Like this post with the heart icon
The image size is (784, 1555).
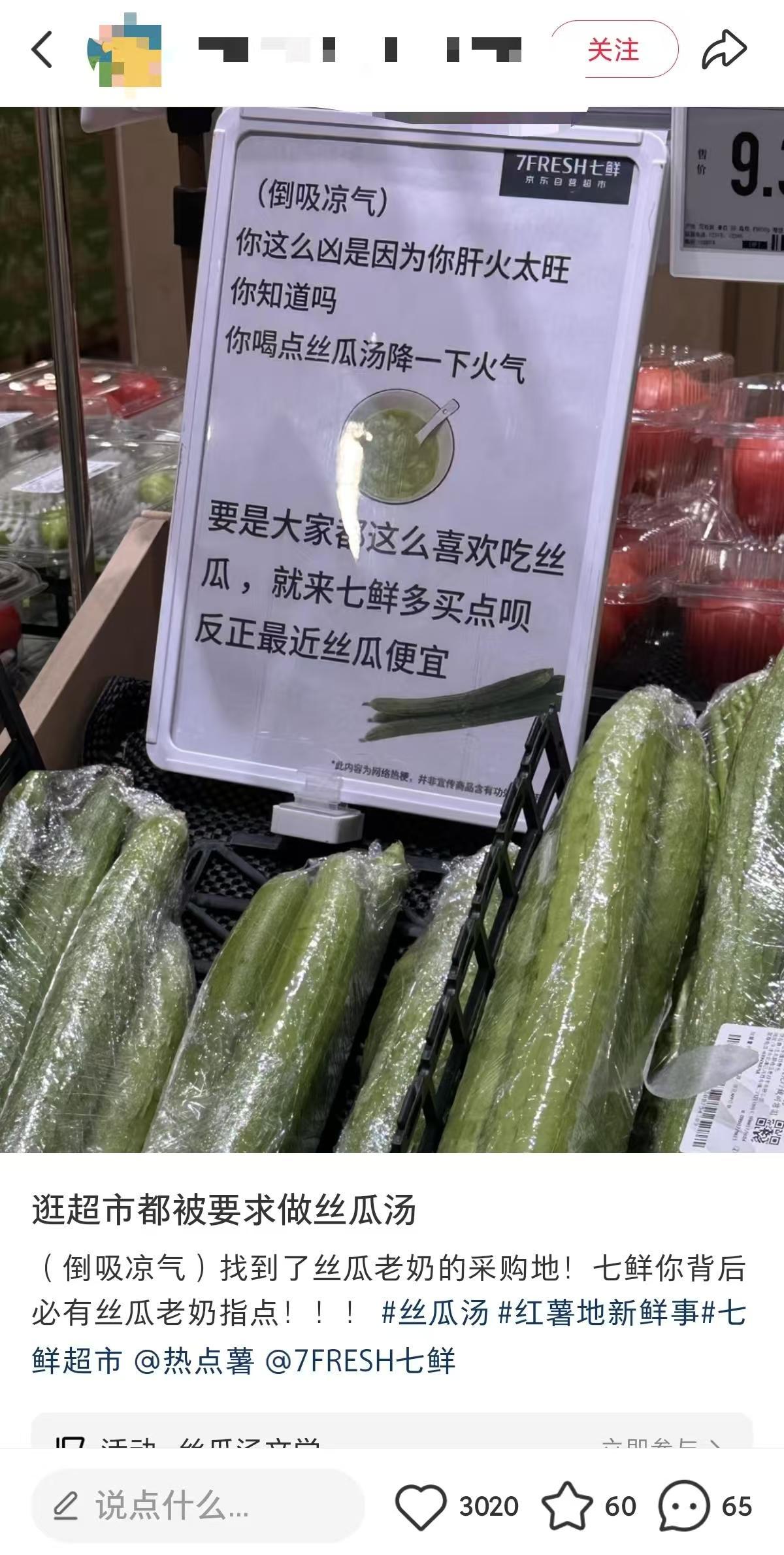421,1507
